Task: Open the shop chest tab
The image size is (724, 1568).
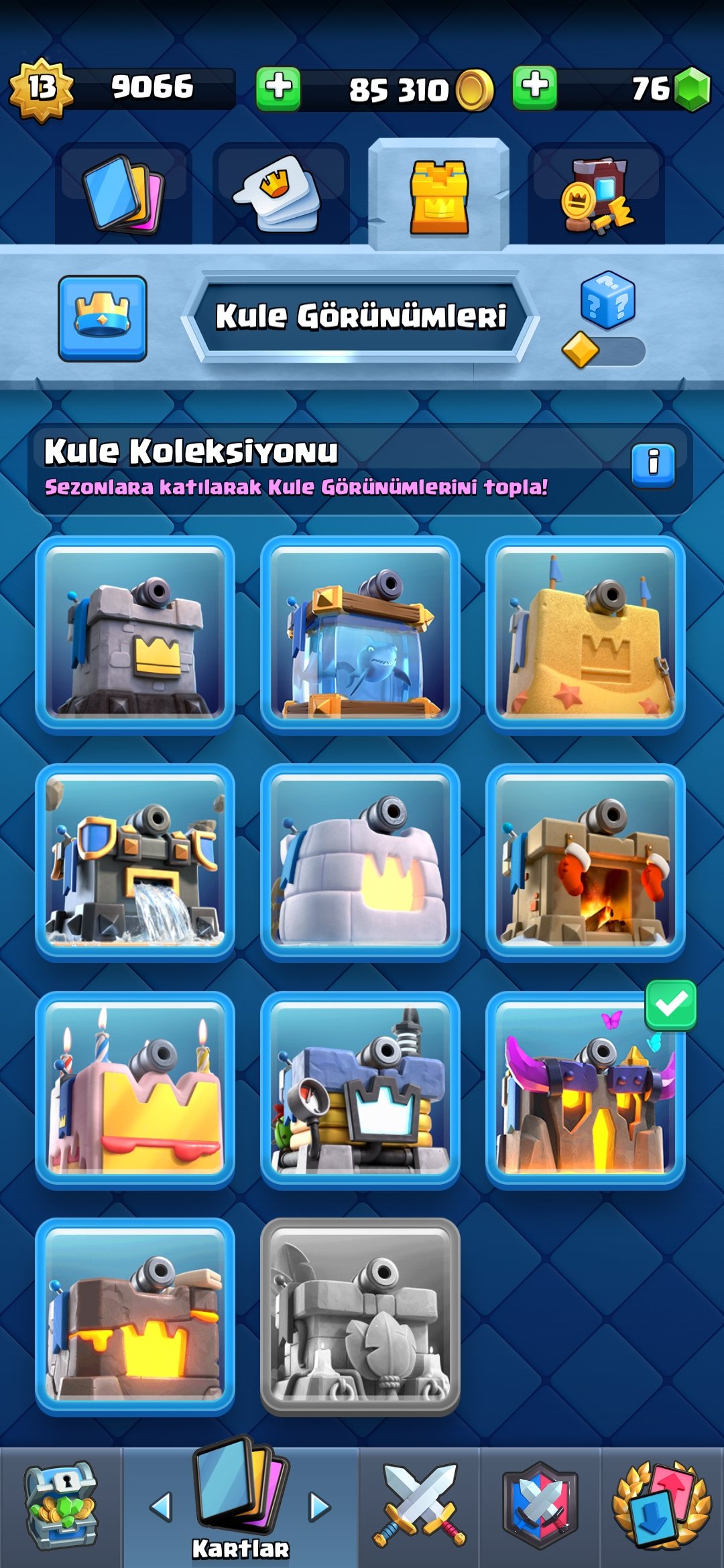Action: click(x=60, y=1508)
